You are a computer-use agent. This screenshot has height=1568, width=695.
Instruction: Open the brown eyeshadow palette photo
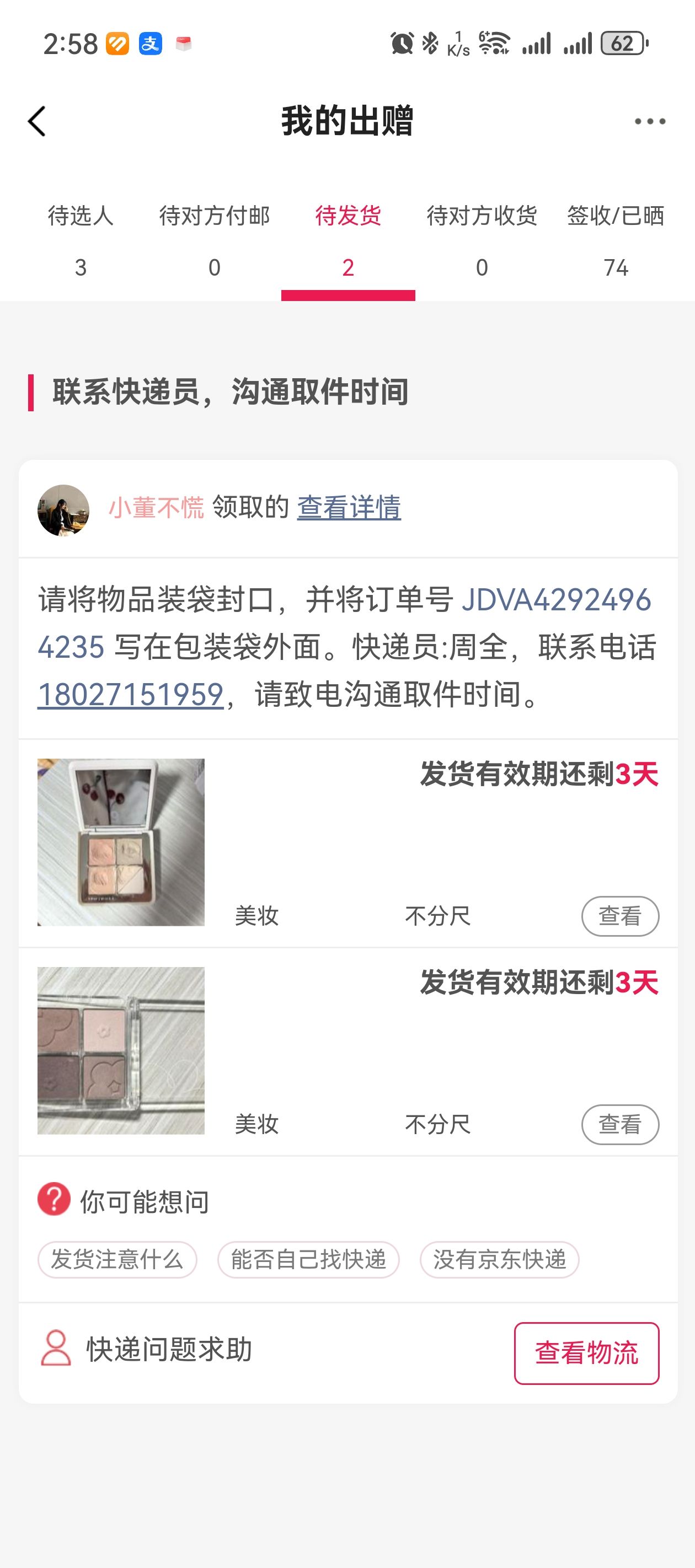coord(121,1050)
